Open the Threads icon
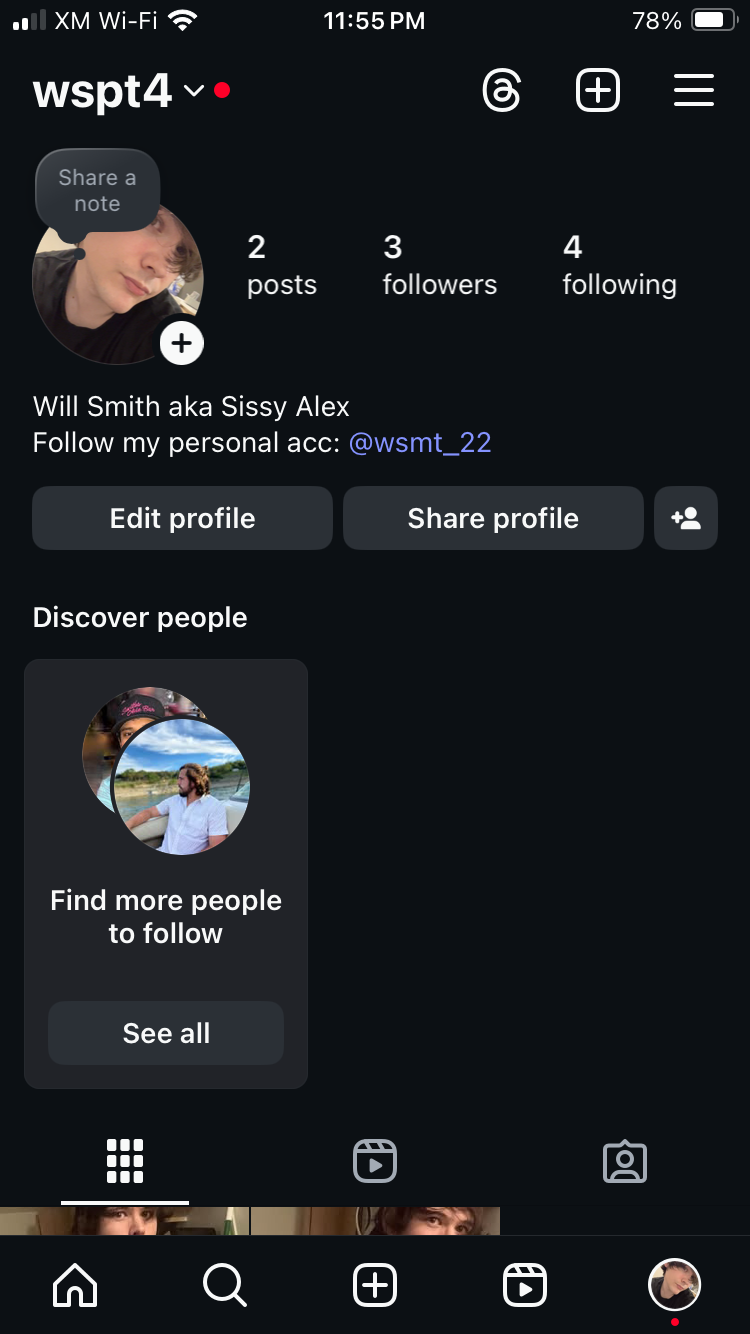750x1334 pixels. pyautogui.click(x=501, y=91)
